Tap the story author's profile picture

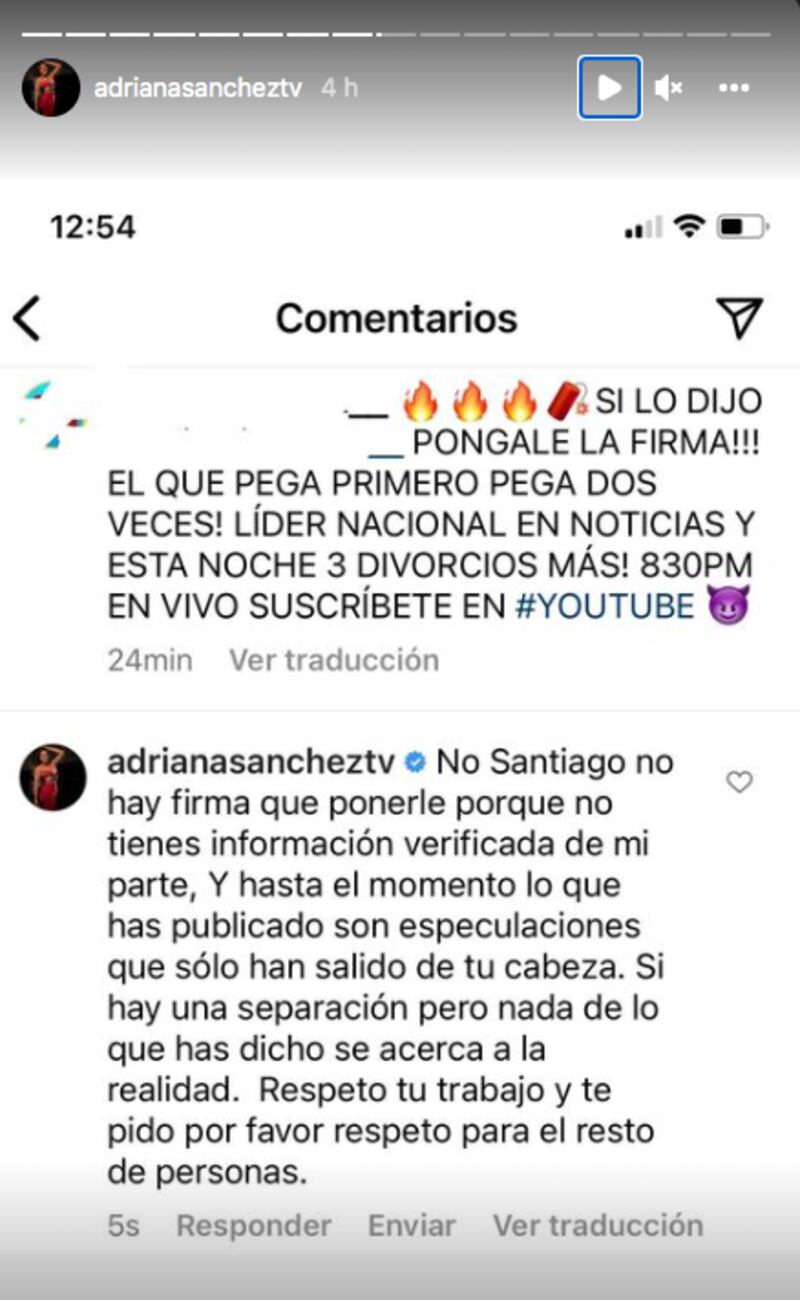pos(51,88)
